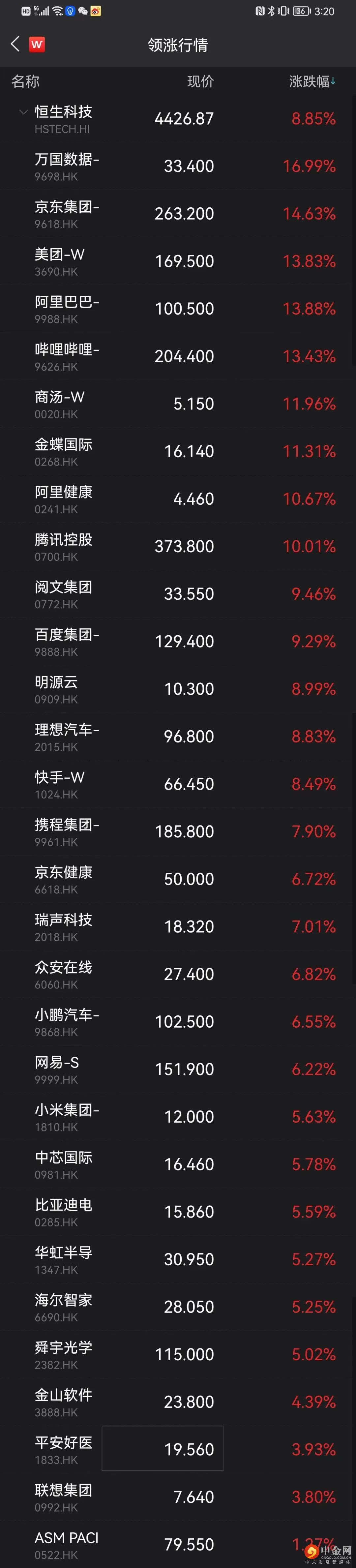356x1568 pixels.
Task: Open 百度集团 9888.HK quote
Action: pyautogui.click(x=66, y=641)
